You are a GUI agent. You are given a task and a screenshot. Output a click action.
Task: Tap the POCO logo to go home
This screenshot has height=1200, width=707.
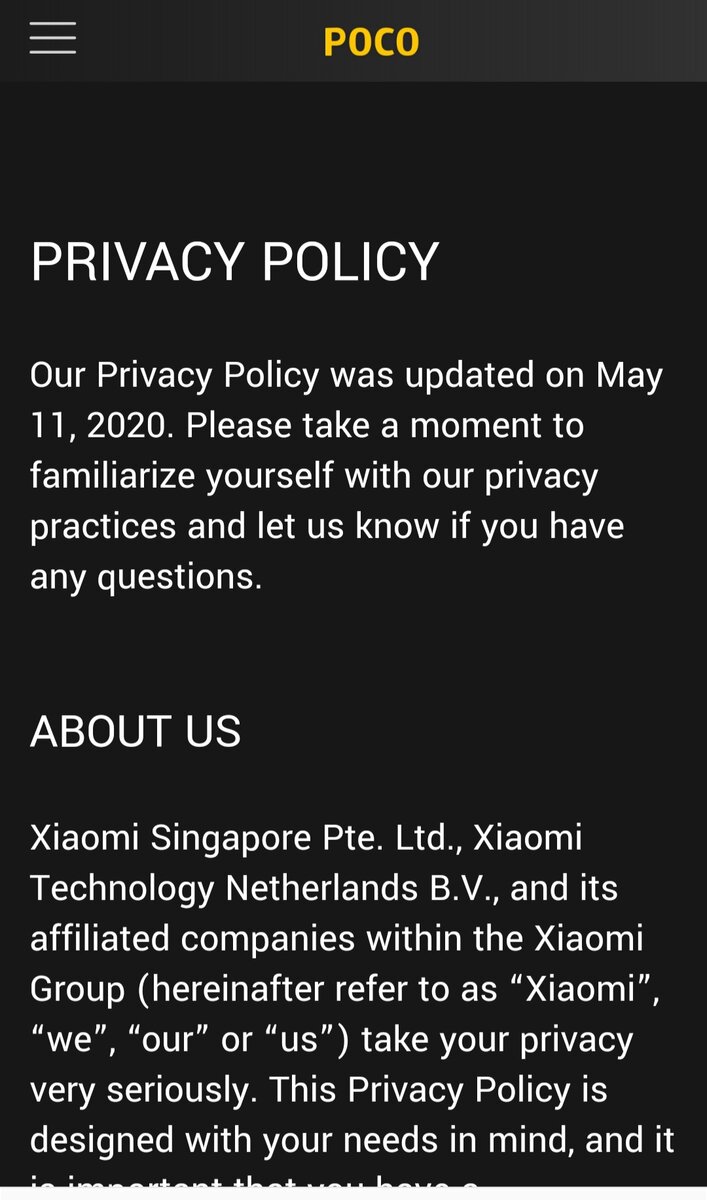click(x=372, y=42)
